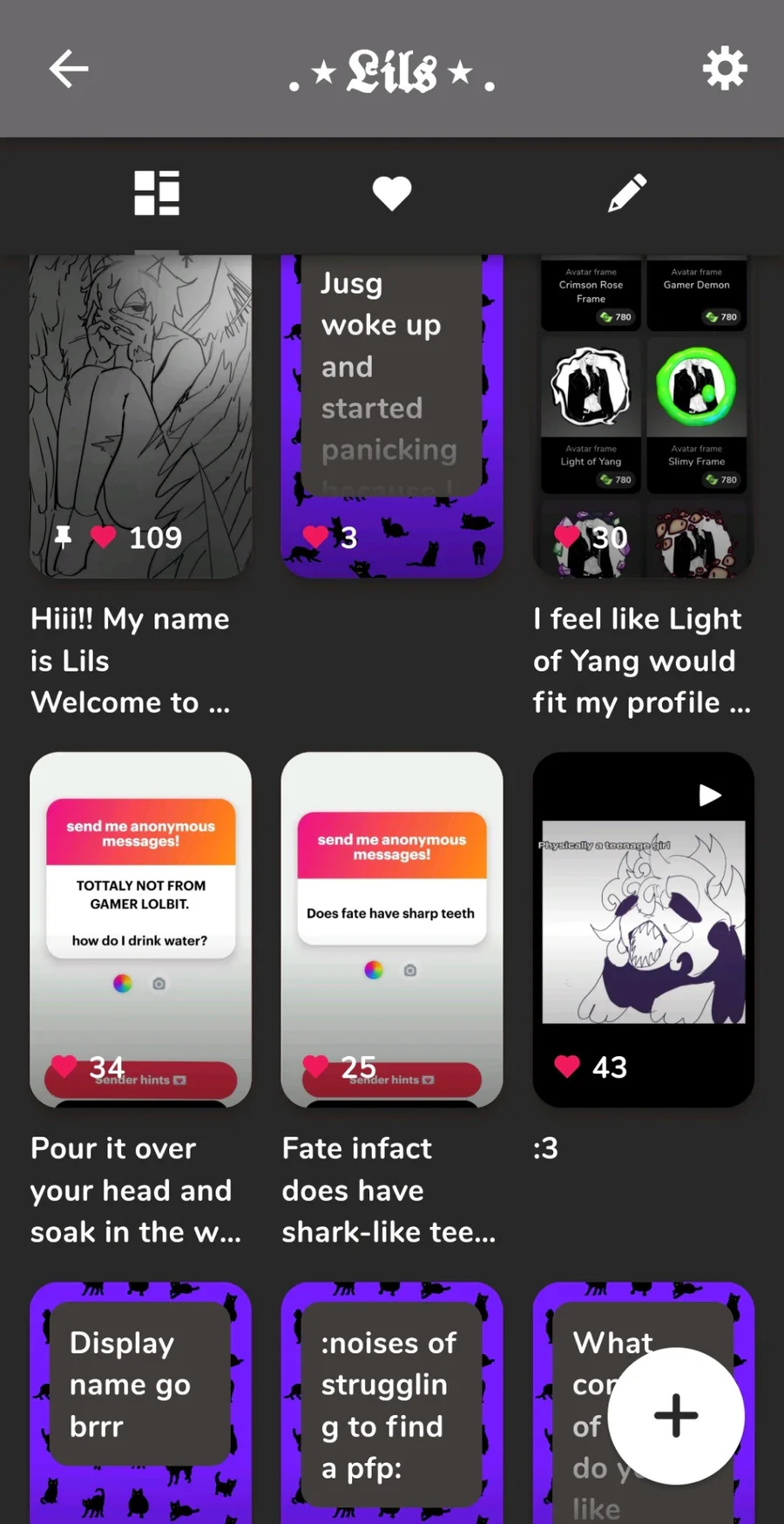Go back with the arrow icon
Image resolution: width=784 pixels, height=1524 pixels.
69,69
